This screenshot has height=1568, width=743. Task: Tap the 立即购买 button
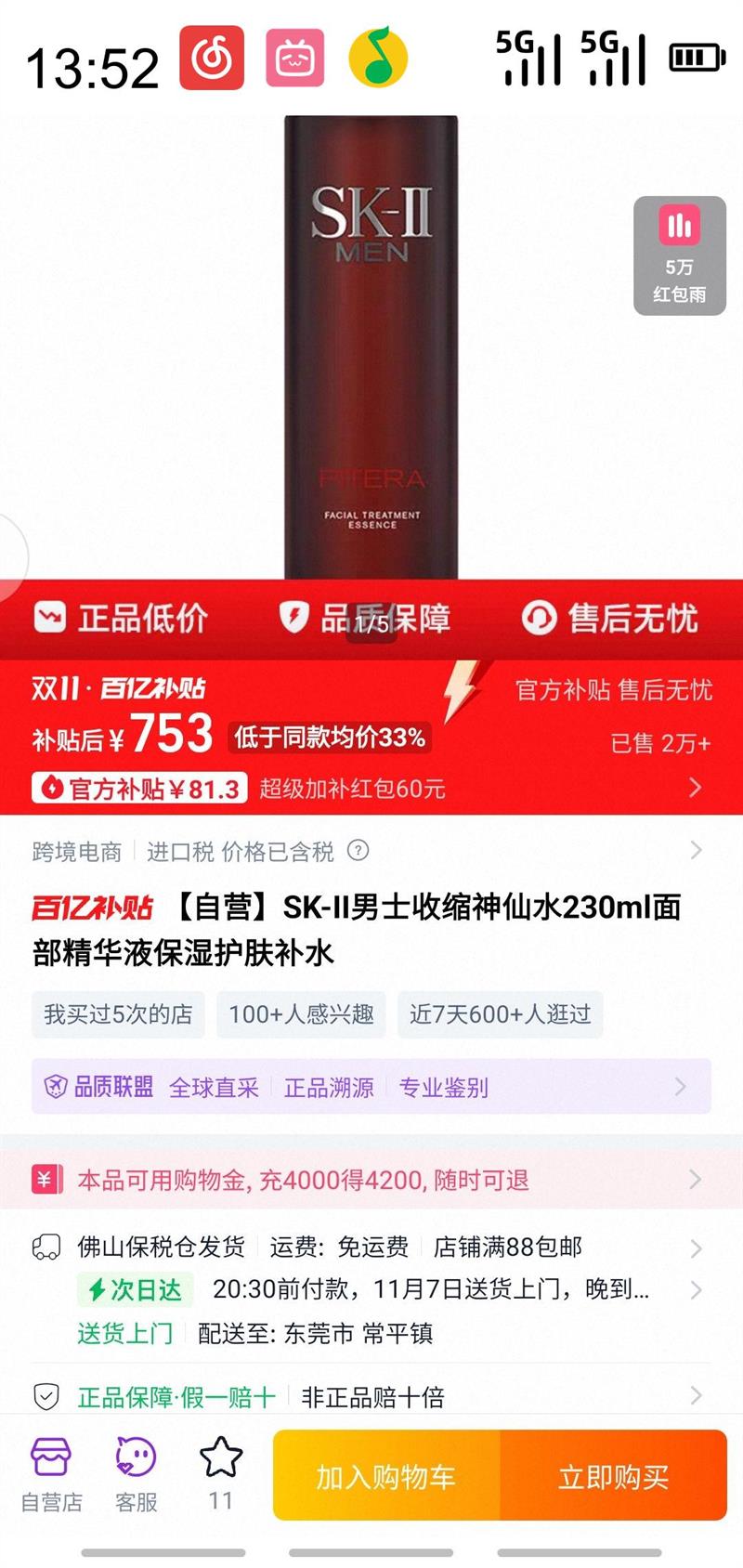[x=615, y=1475]
